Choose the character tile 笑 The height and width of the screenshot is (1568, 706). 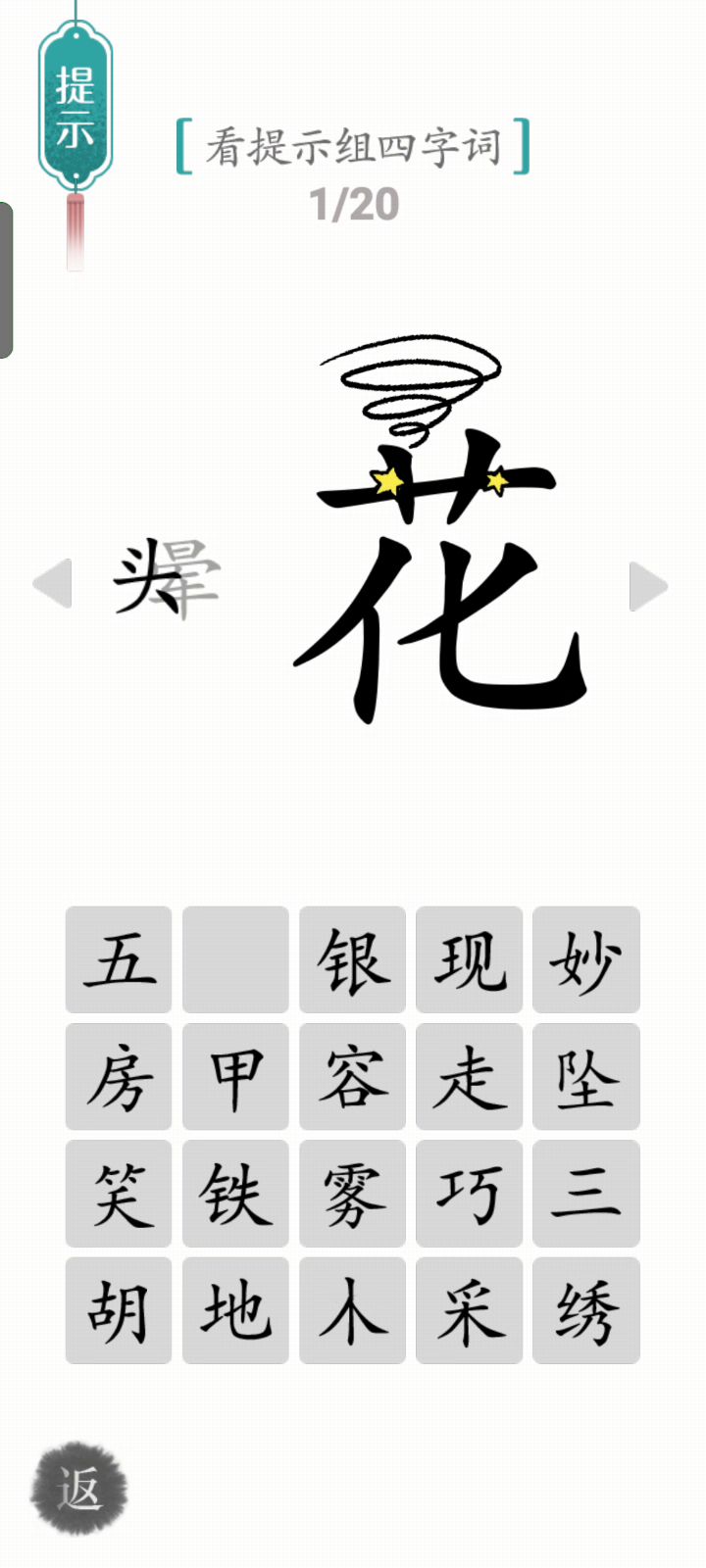pos(119,1193)
